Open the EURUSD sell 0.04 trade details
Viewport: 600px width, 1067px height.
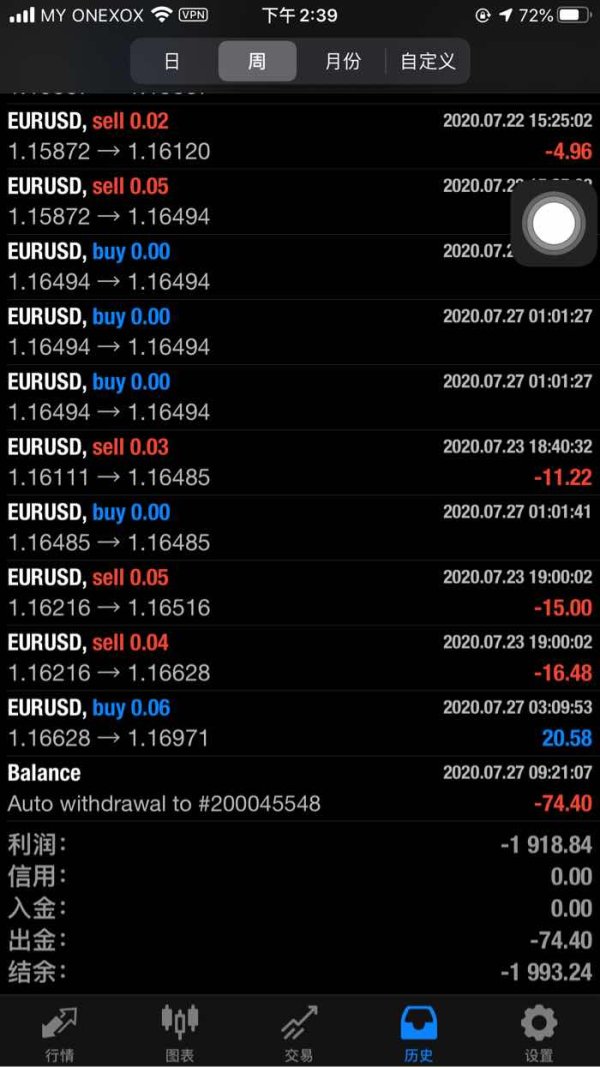300,658
